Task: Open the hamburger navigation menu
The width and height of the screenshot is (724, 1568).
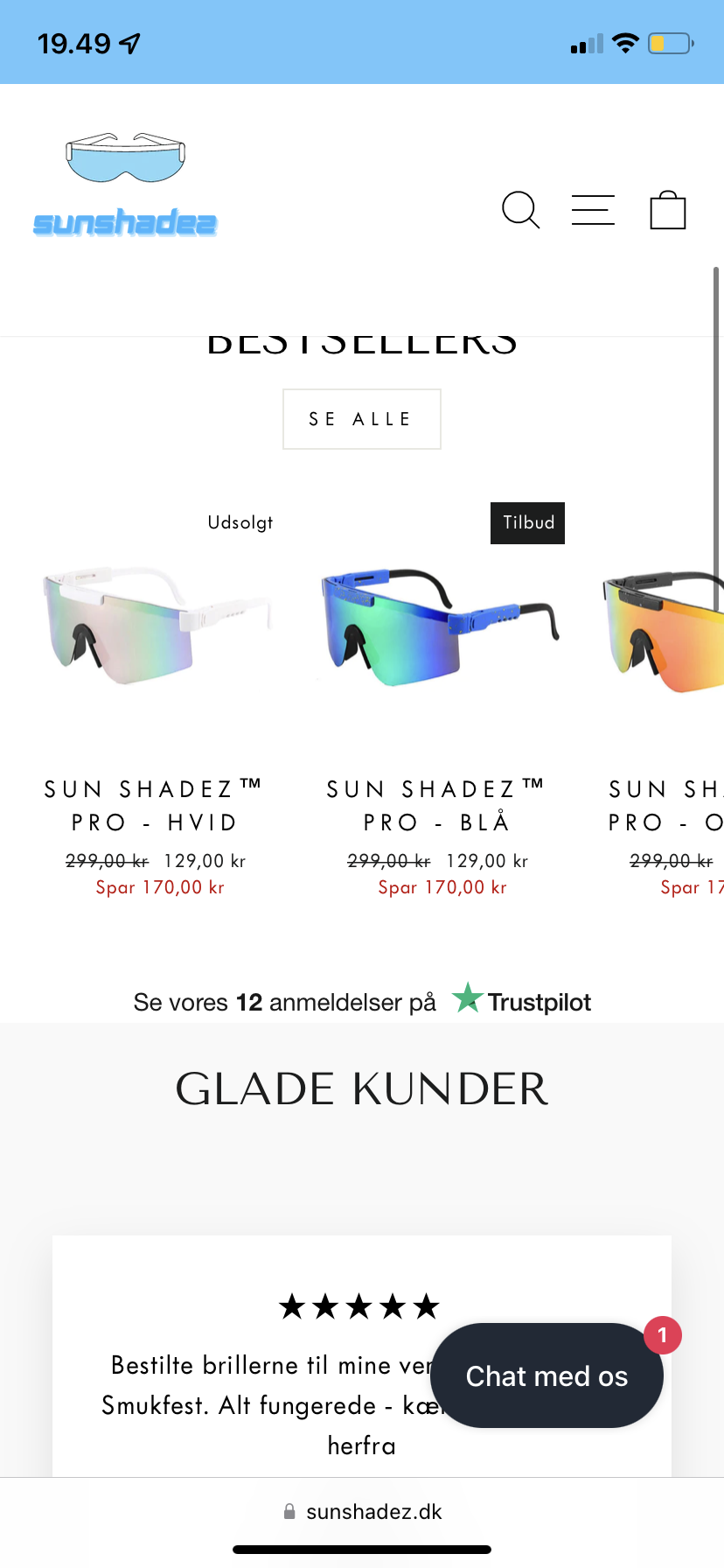Action: (x=593, y=210)
